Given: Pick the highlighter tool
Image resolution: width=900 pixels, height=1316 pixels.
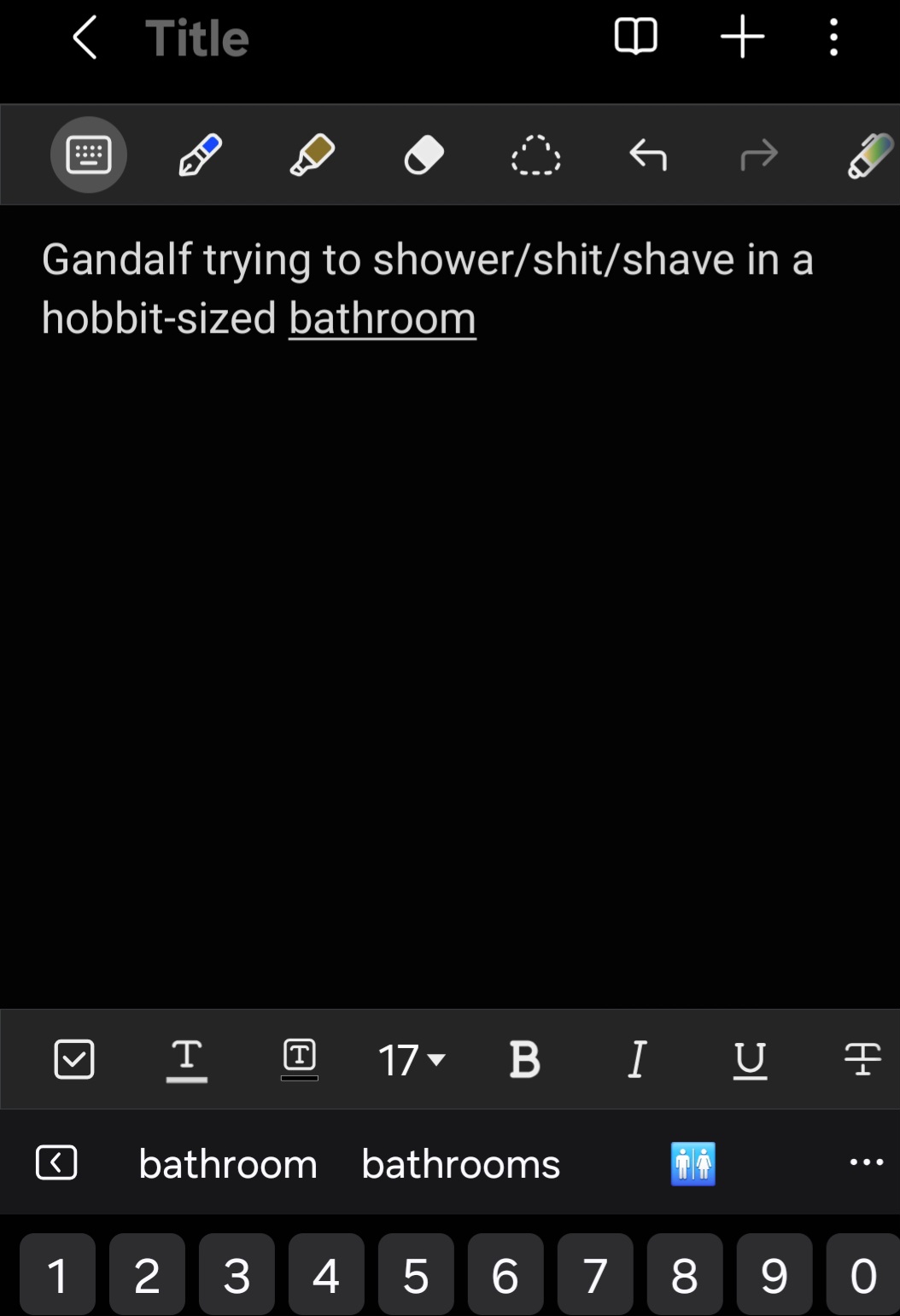Looking at the screenshot, I should point(312,155).
